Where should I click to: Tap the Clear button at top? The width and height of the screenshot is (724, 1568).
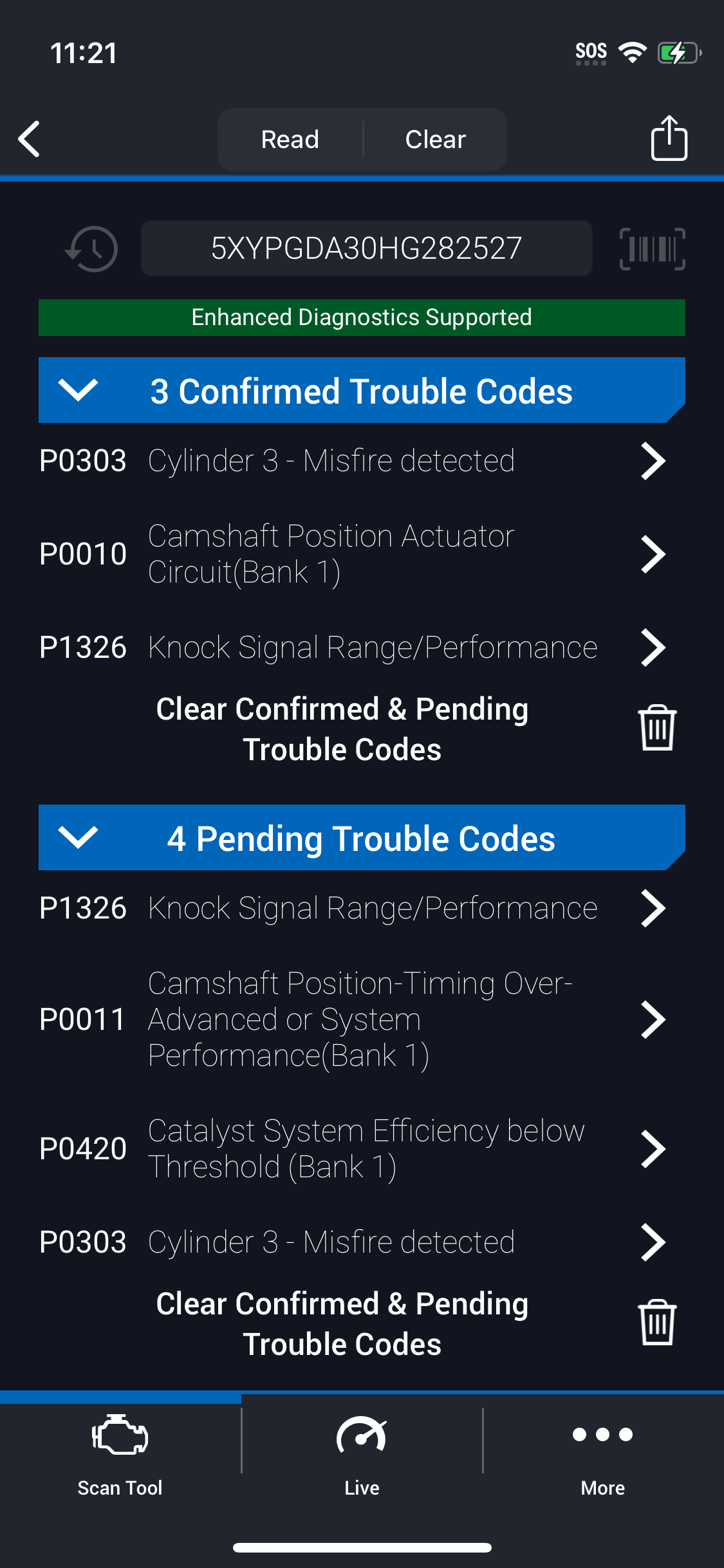[435, 139]
